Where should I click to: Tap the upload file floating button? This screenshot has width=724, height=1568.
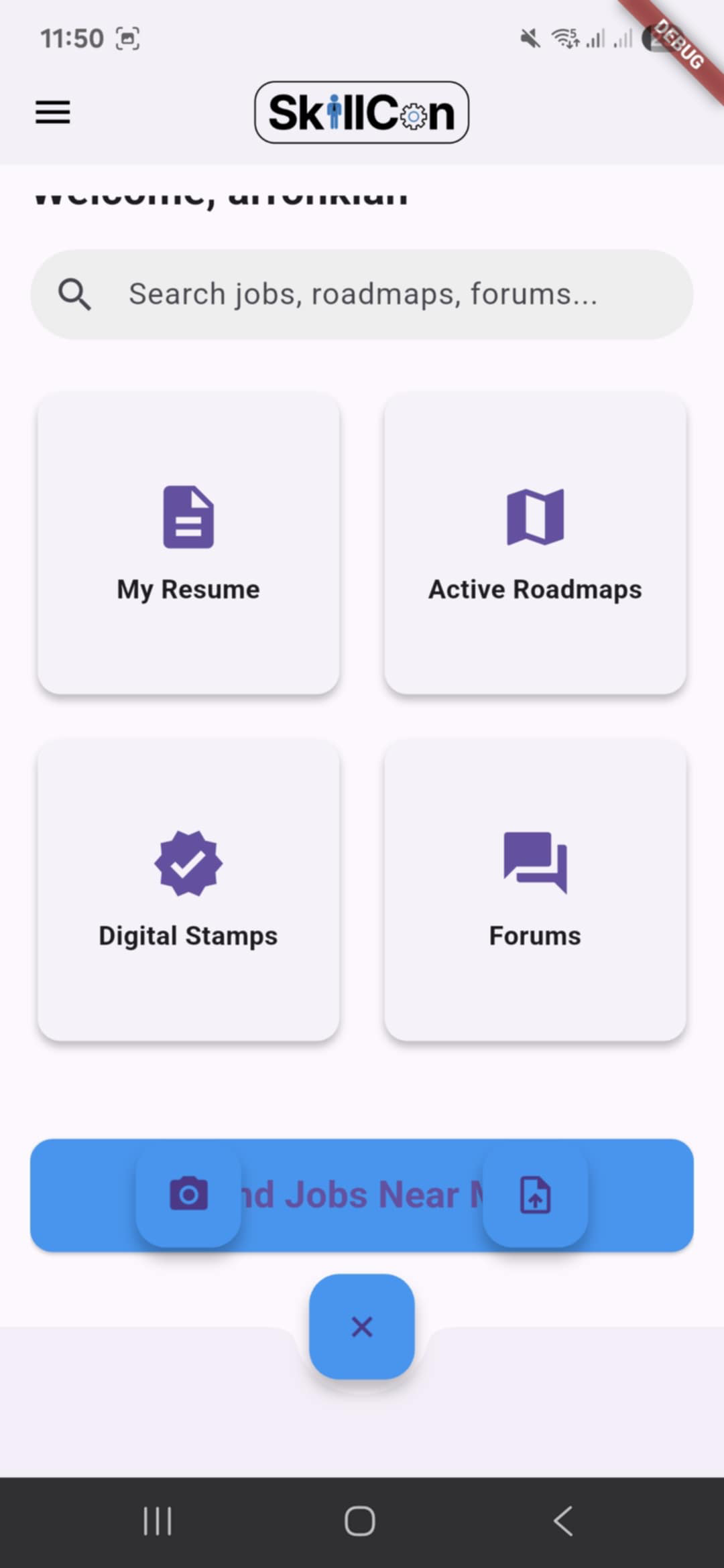point(535,1195)
